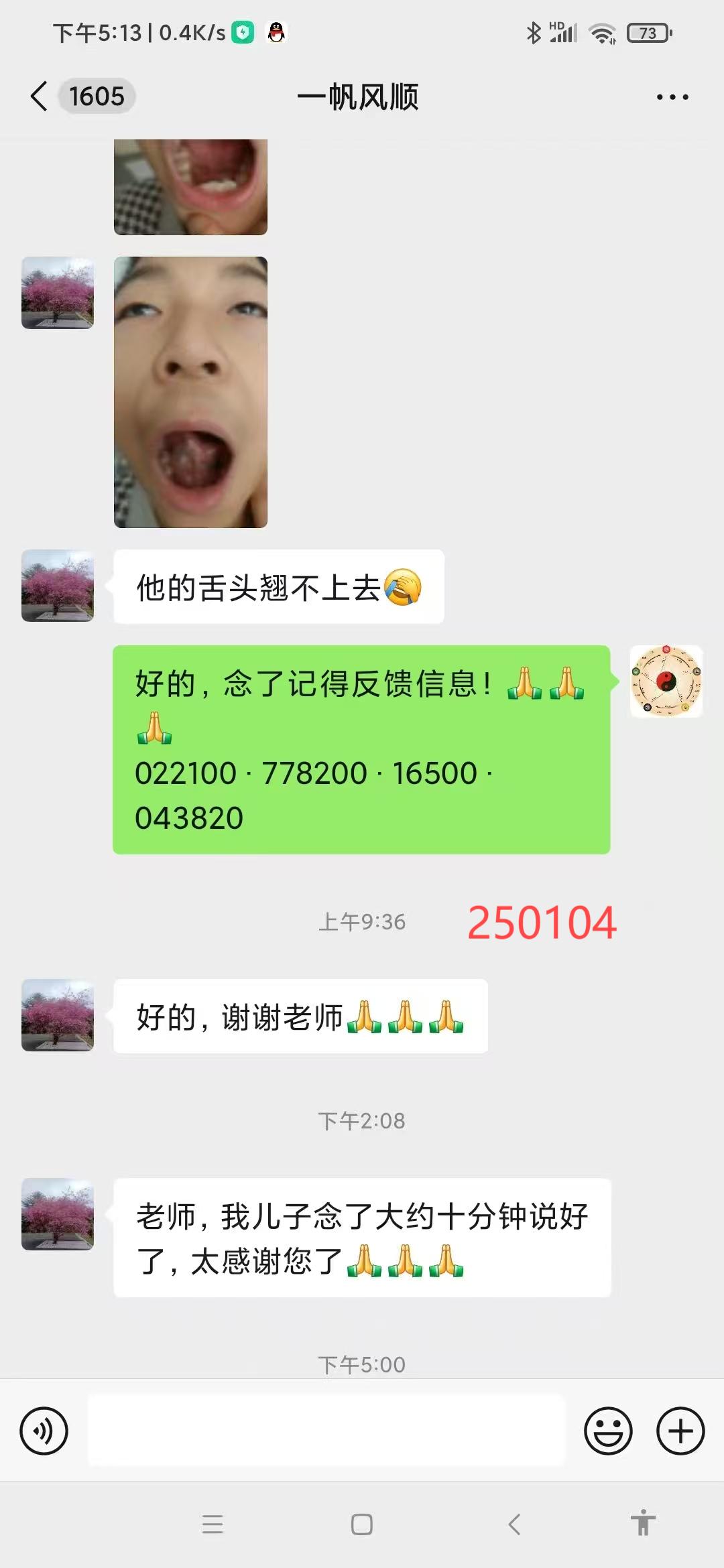Open the chat options three-dot menu
Screen dimensions: 724x1568
[672, 97]
